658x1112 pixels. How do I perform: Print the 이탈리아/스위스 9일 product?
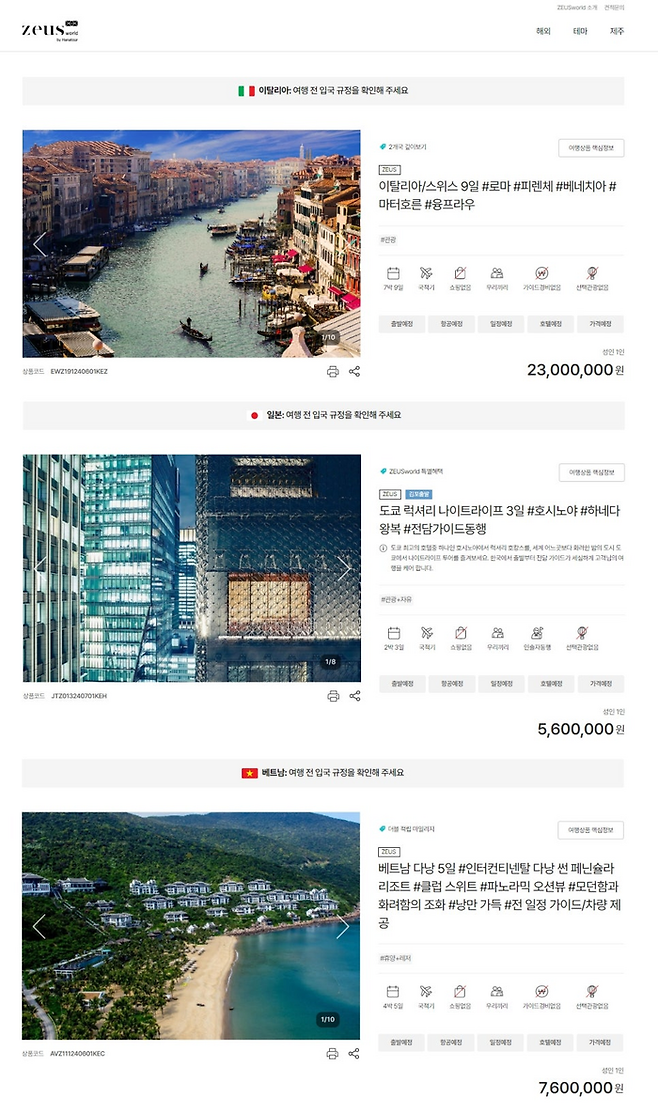click(x=333, y=371)
